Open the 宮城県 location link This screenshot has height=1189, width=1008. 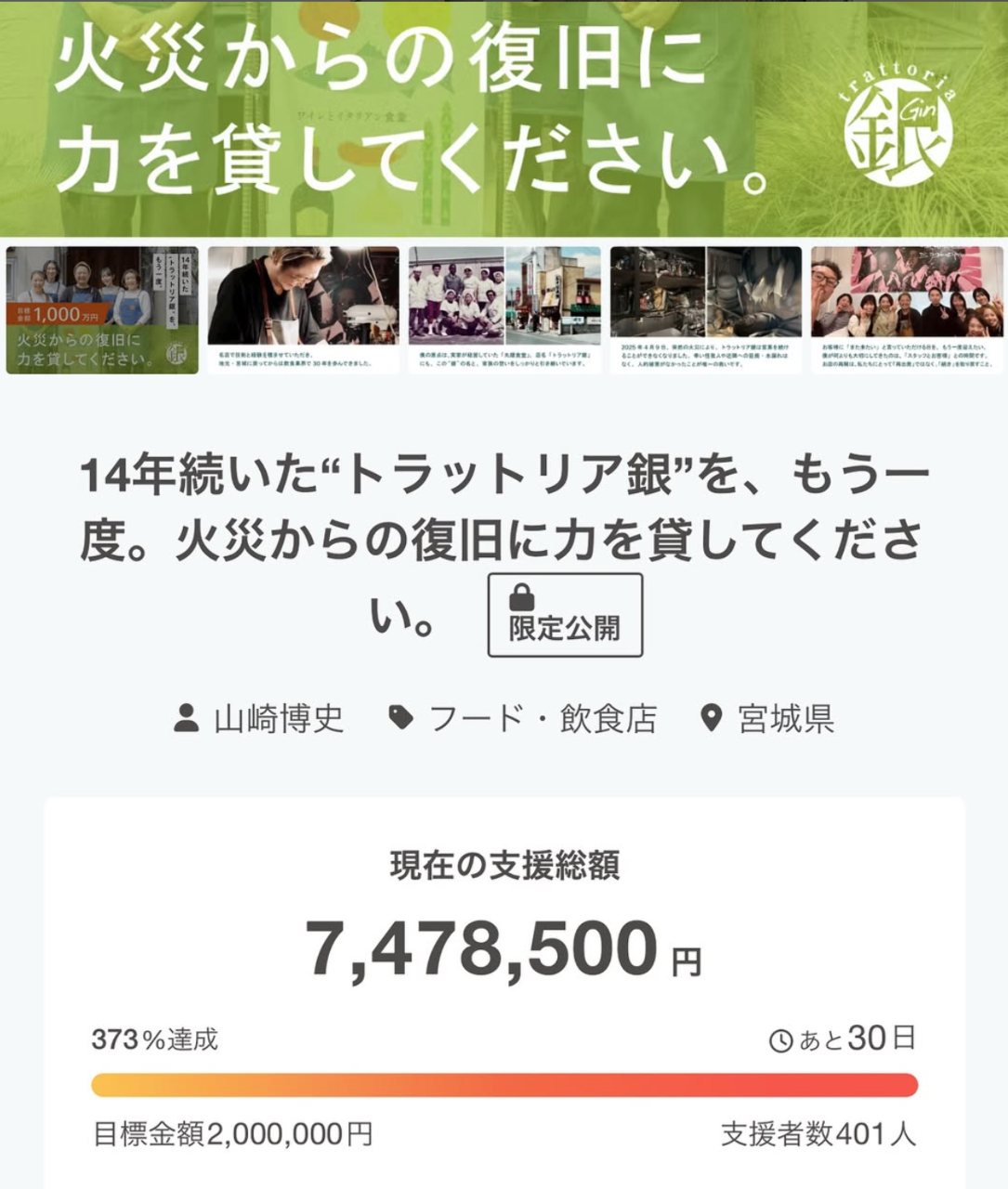tap(768, 718)
